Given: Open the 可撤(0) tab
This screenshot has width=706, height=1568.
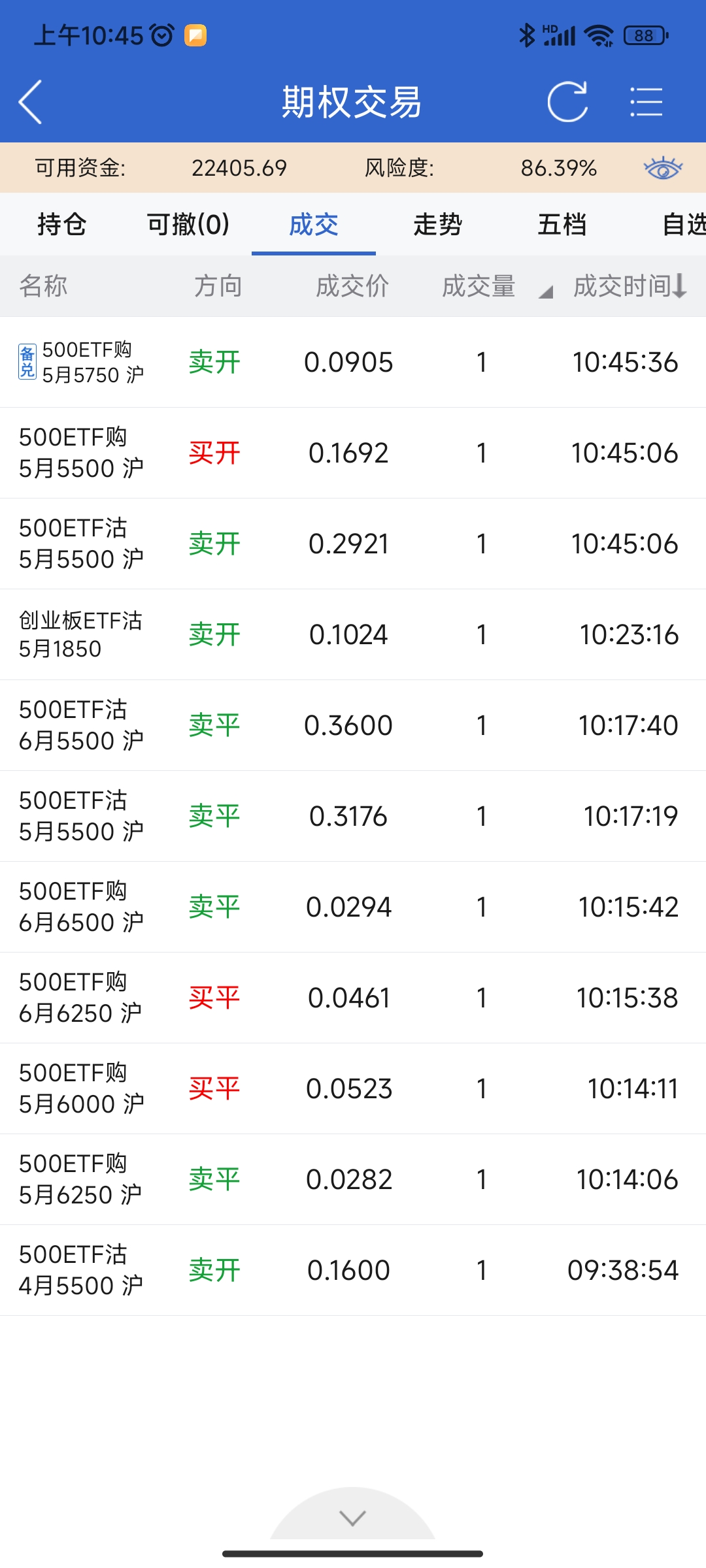Looking at the screenshot, I should pyautogui.click(x=188, y=225).
